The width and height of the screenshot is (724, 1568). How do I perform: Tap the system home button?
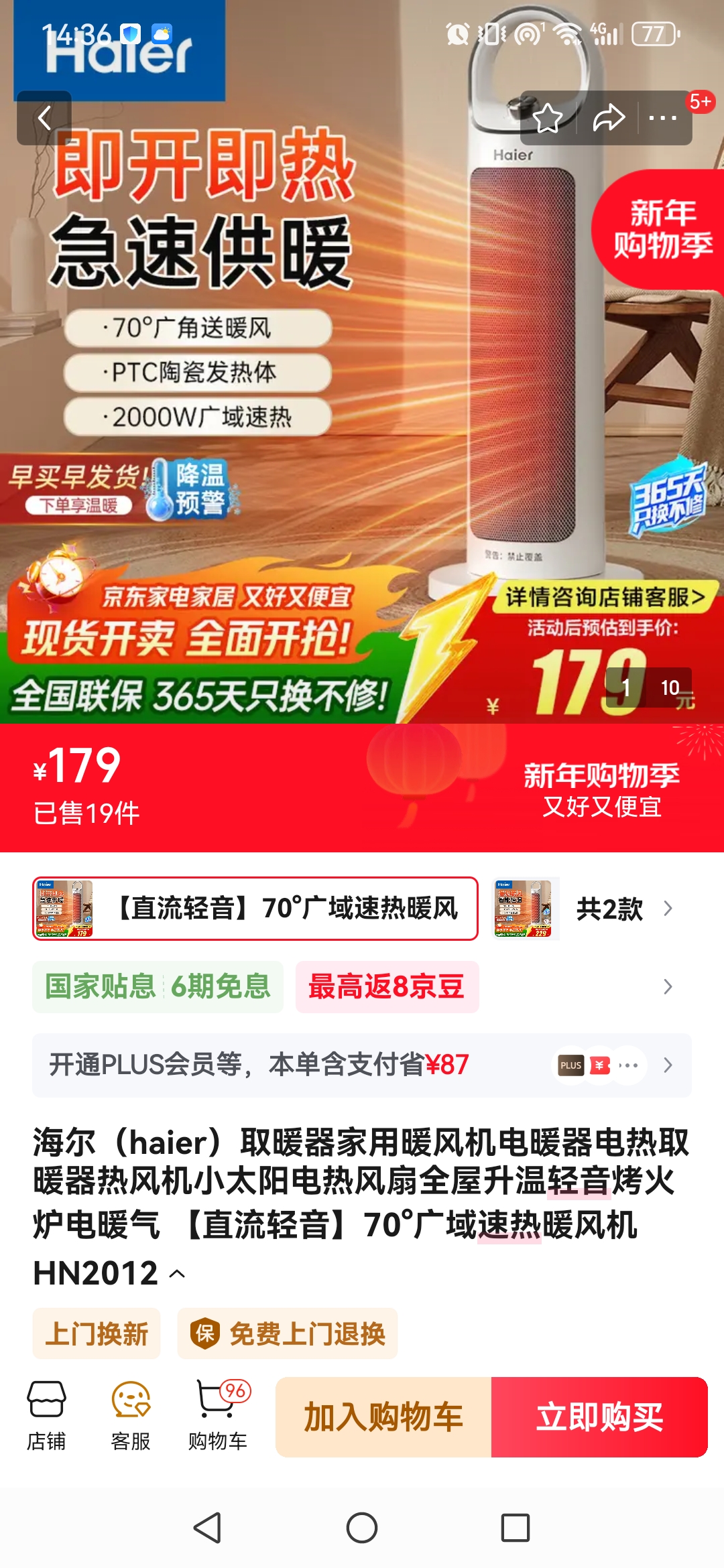click(x=362, y=1528)
